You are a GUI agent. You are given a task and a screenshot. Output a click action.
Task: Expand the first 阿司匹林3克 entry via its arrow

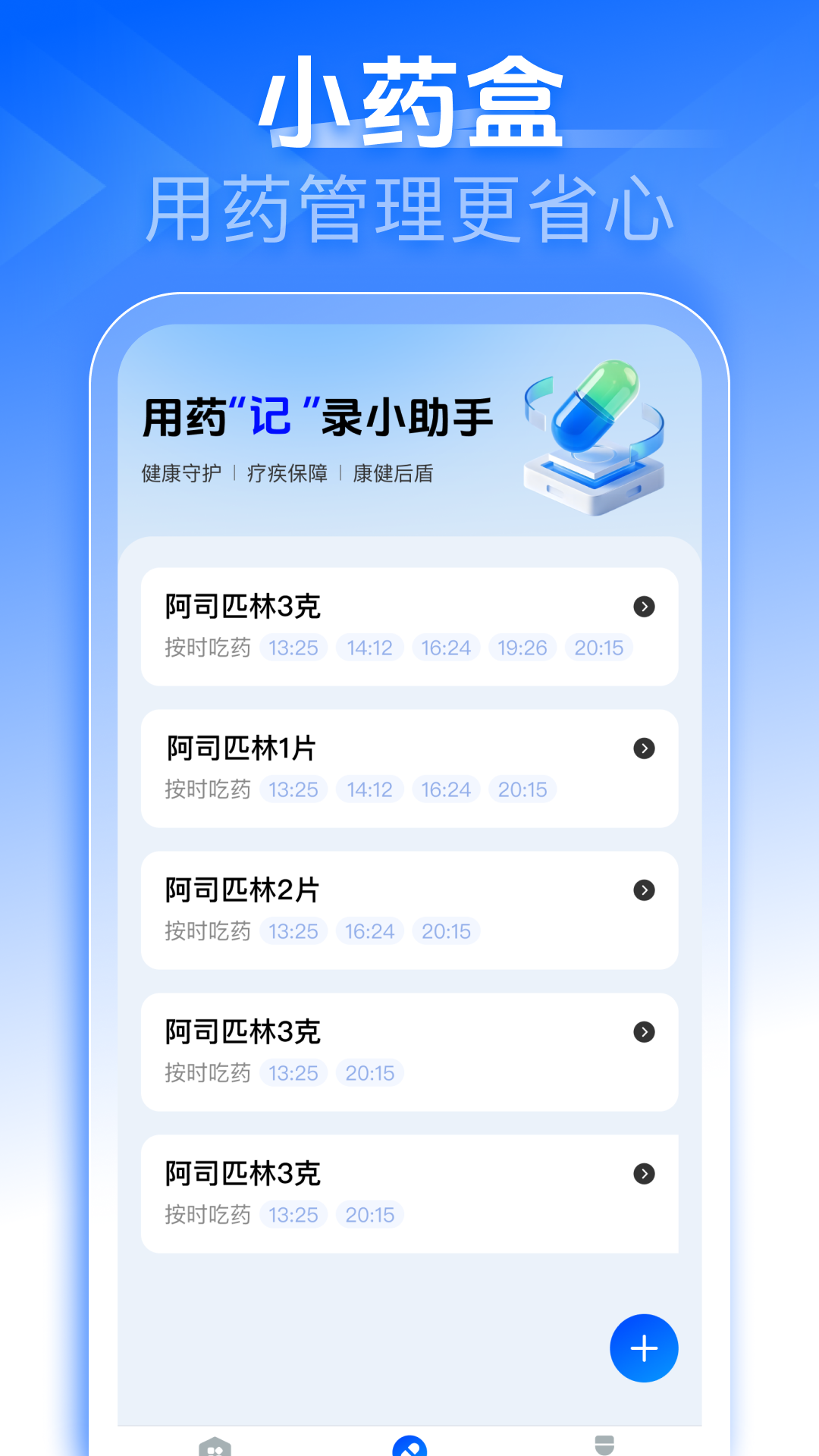(x=644, y=607)
